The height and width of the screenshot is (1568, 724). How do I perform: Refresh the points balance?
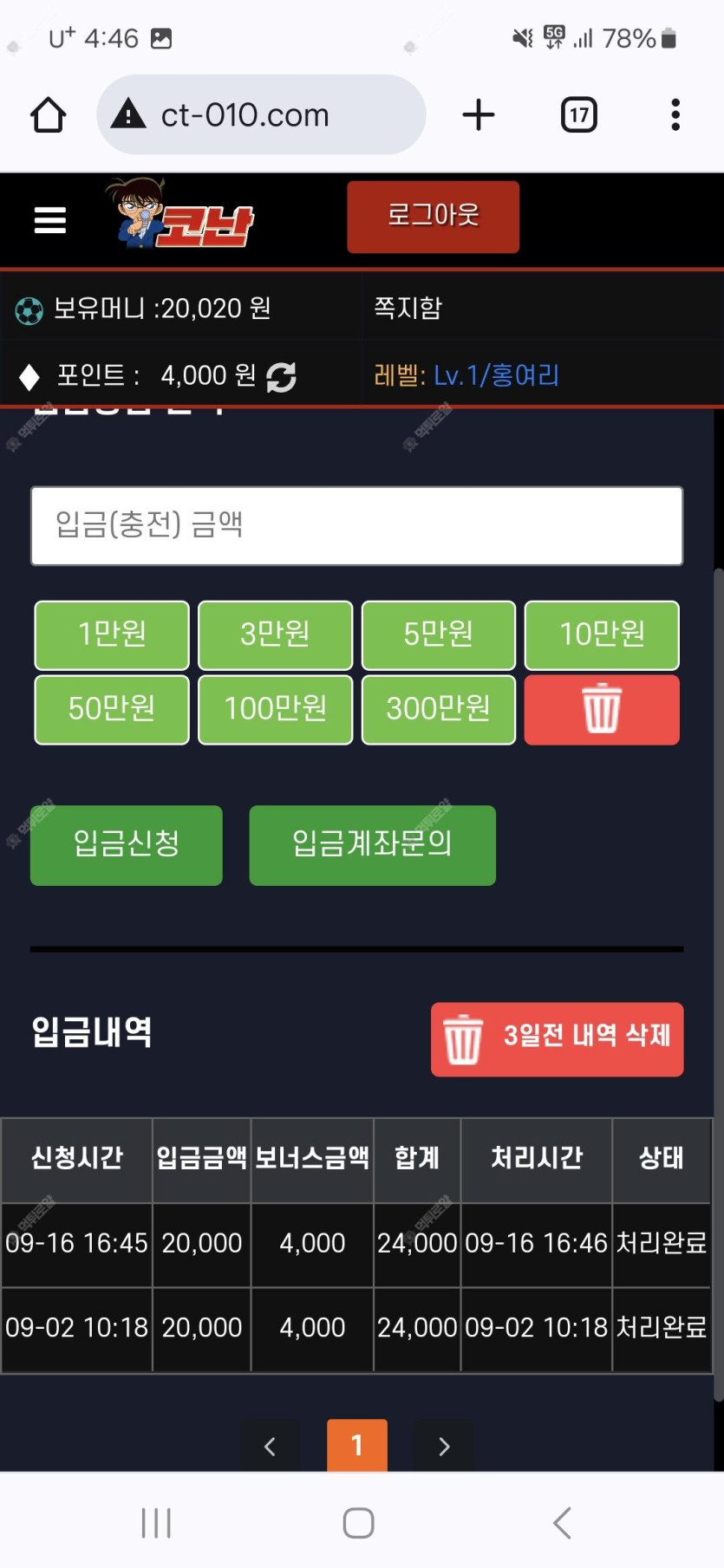pyautogui.click(x=281, y=377)
